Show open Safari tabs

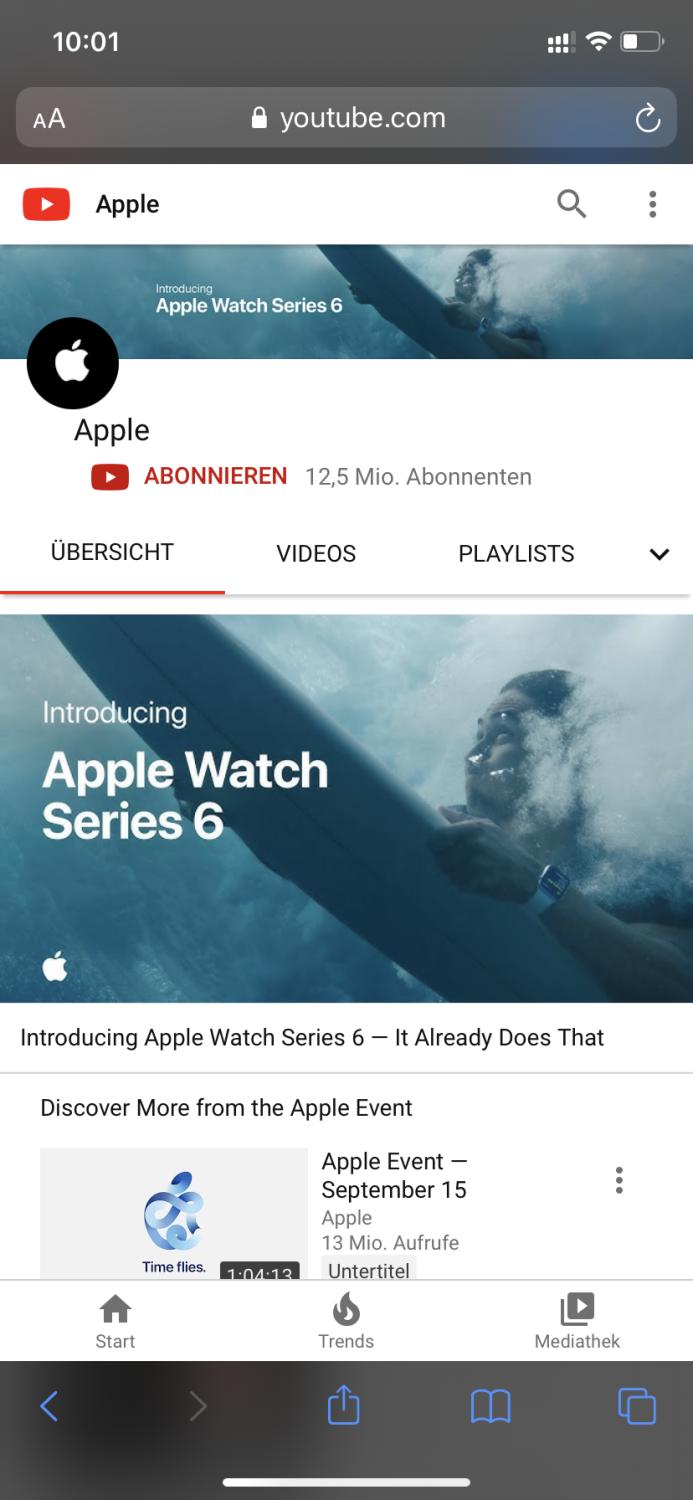tap(637, 1406)
